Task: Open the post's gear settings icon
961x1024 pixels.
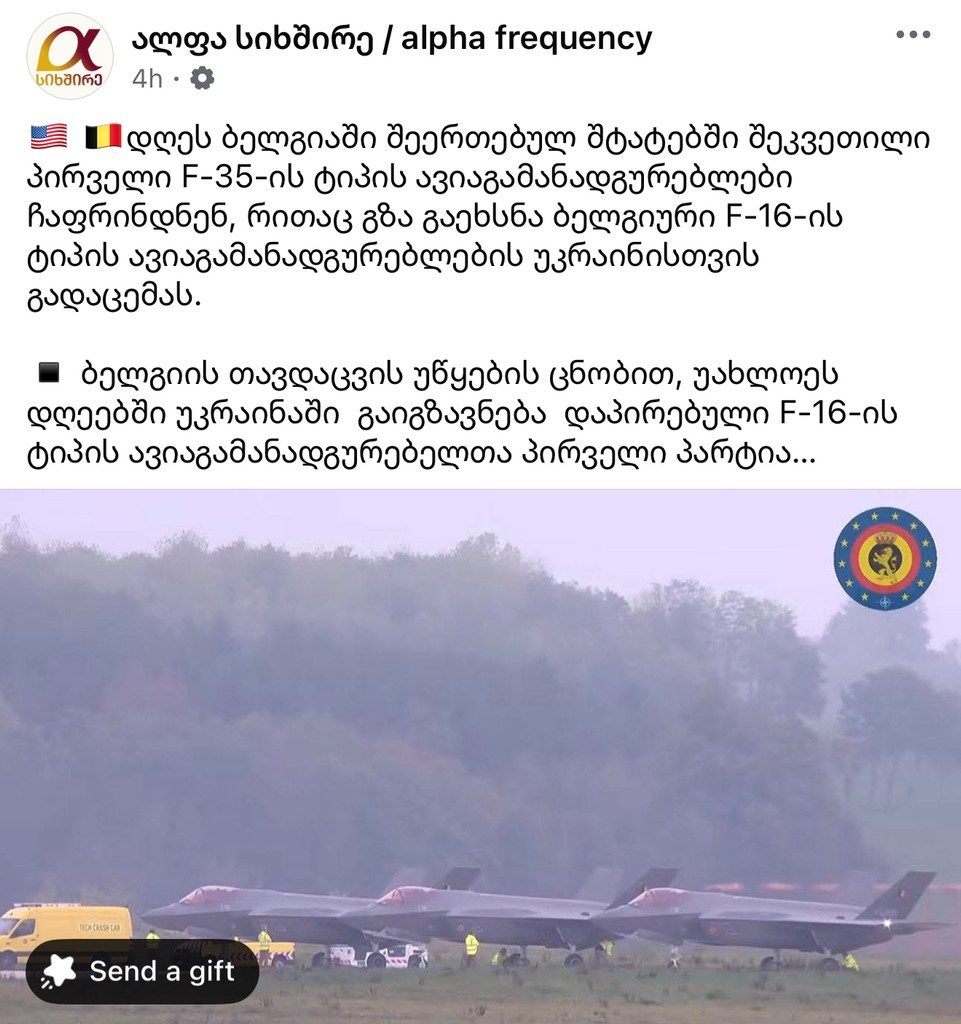Action: 202,78
